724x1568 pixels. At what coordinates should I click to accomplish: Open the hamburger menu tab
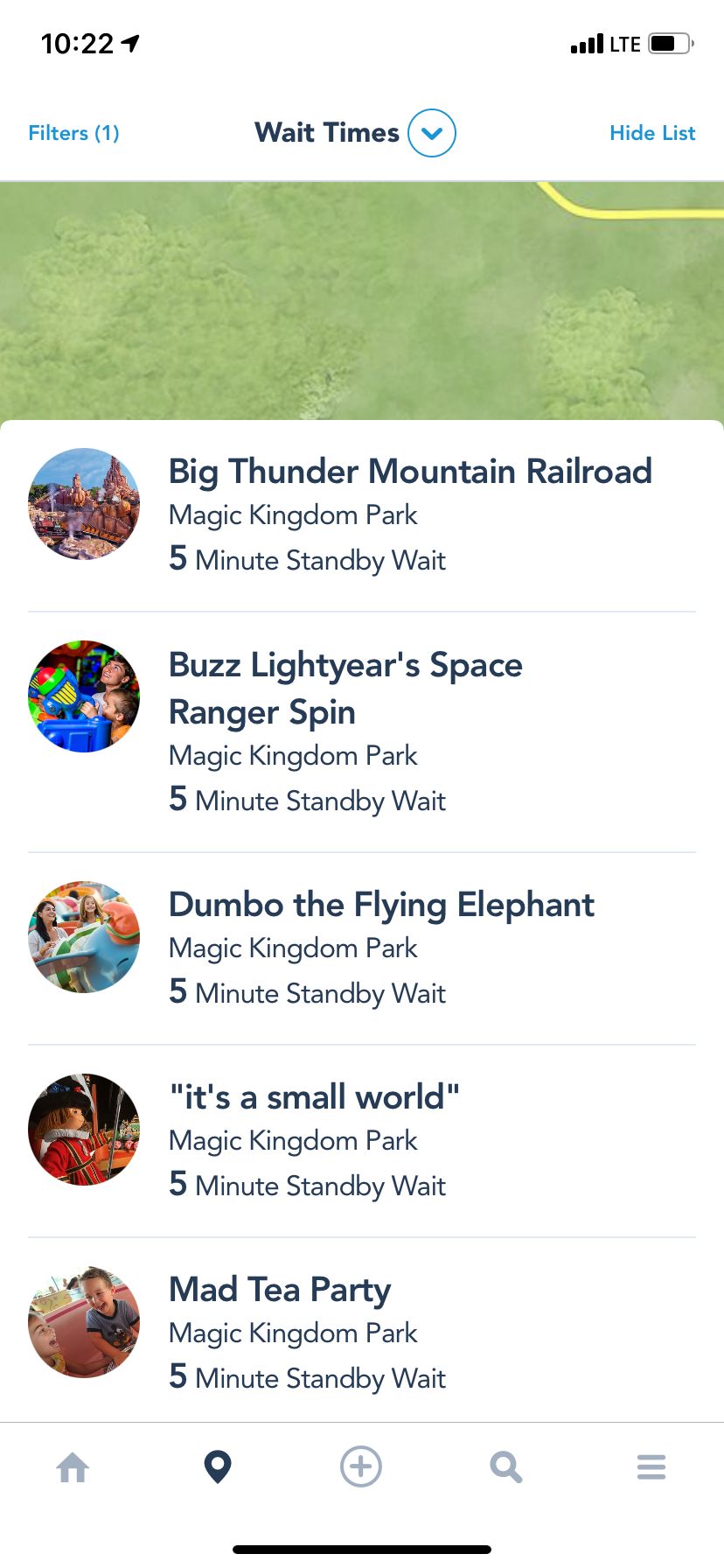pos(651,1467)
